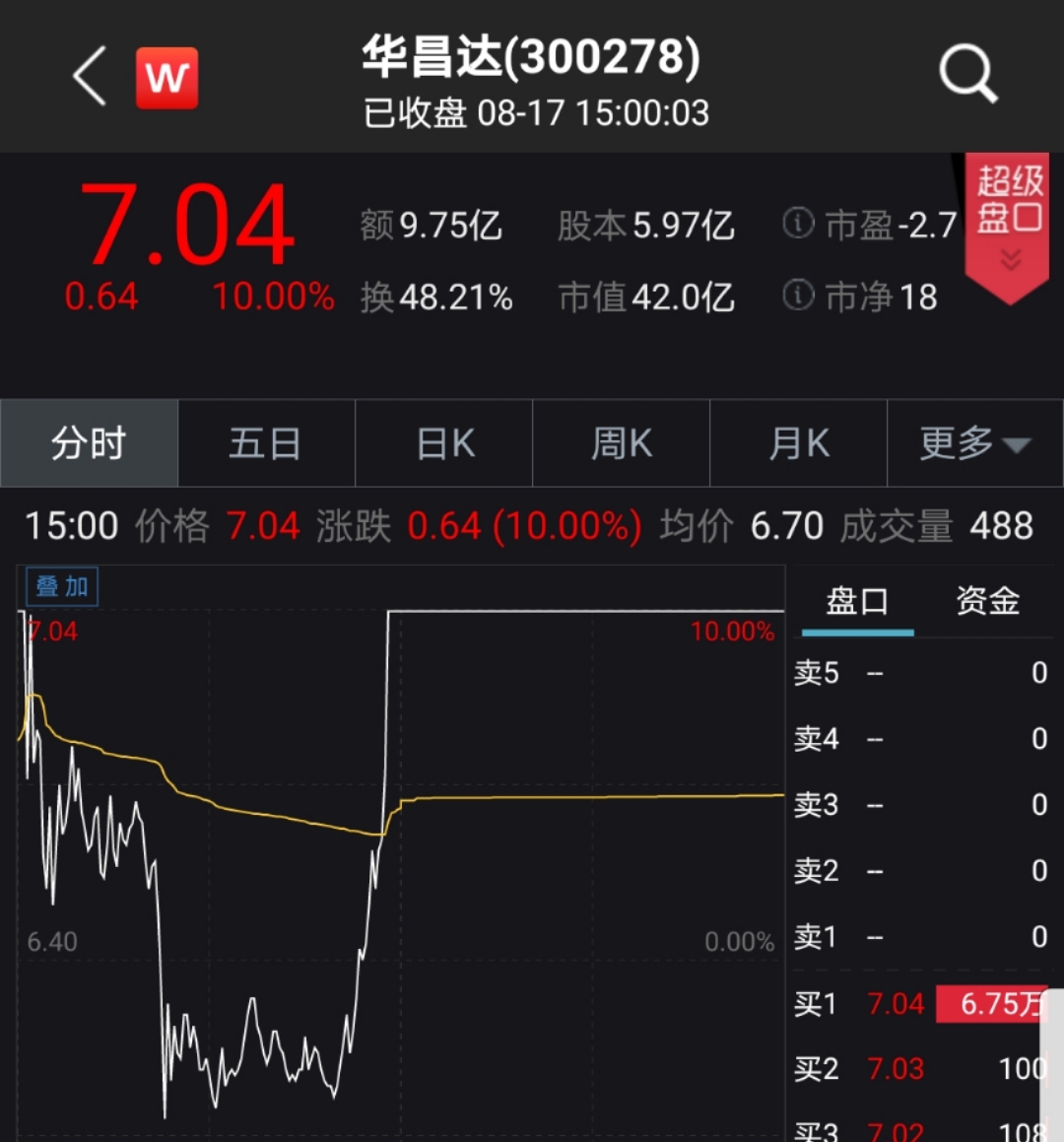Go back using the arrow icon

(90, 77)
